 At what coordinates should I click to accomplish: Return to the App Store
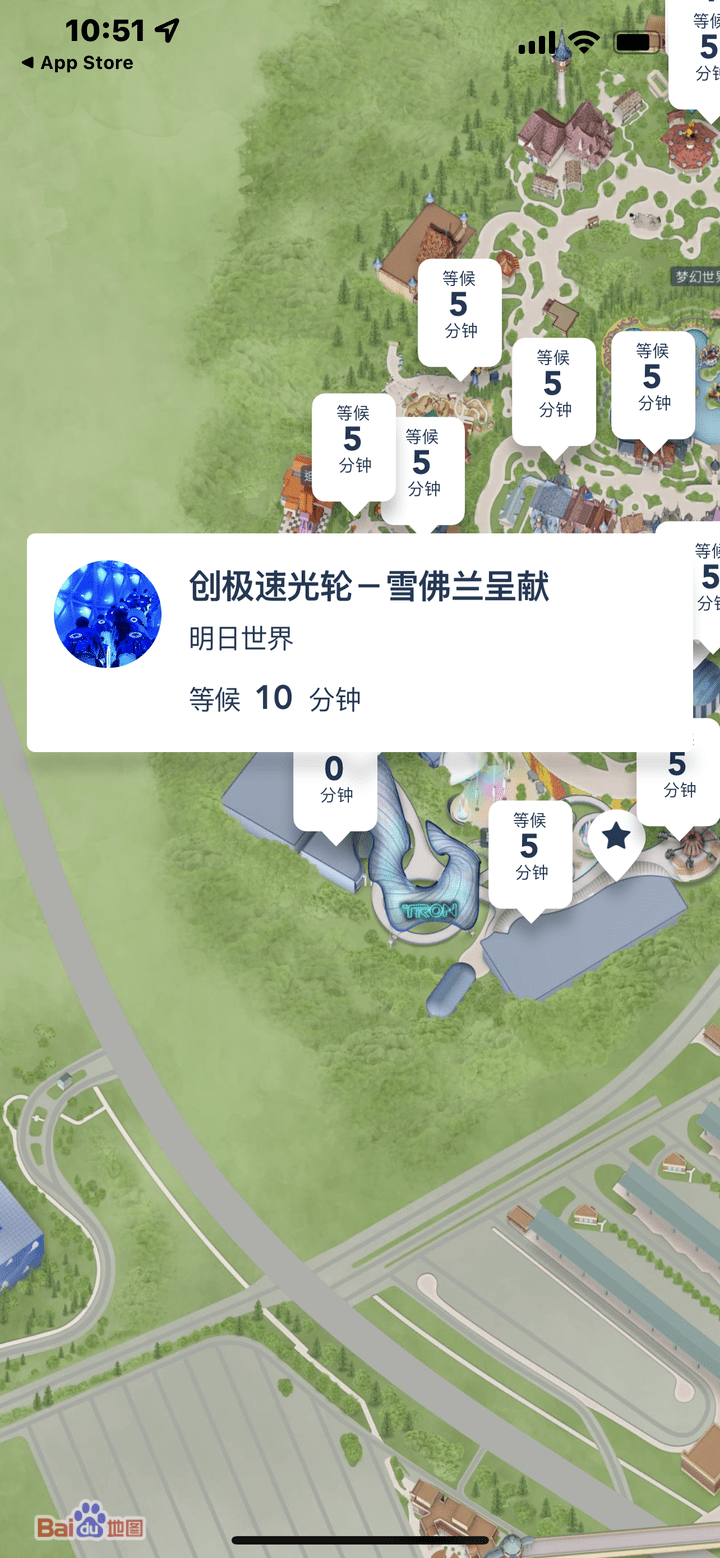[x=77, y=63]
